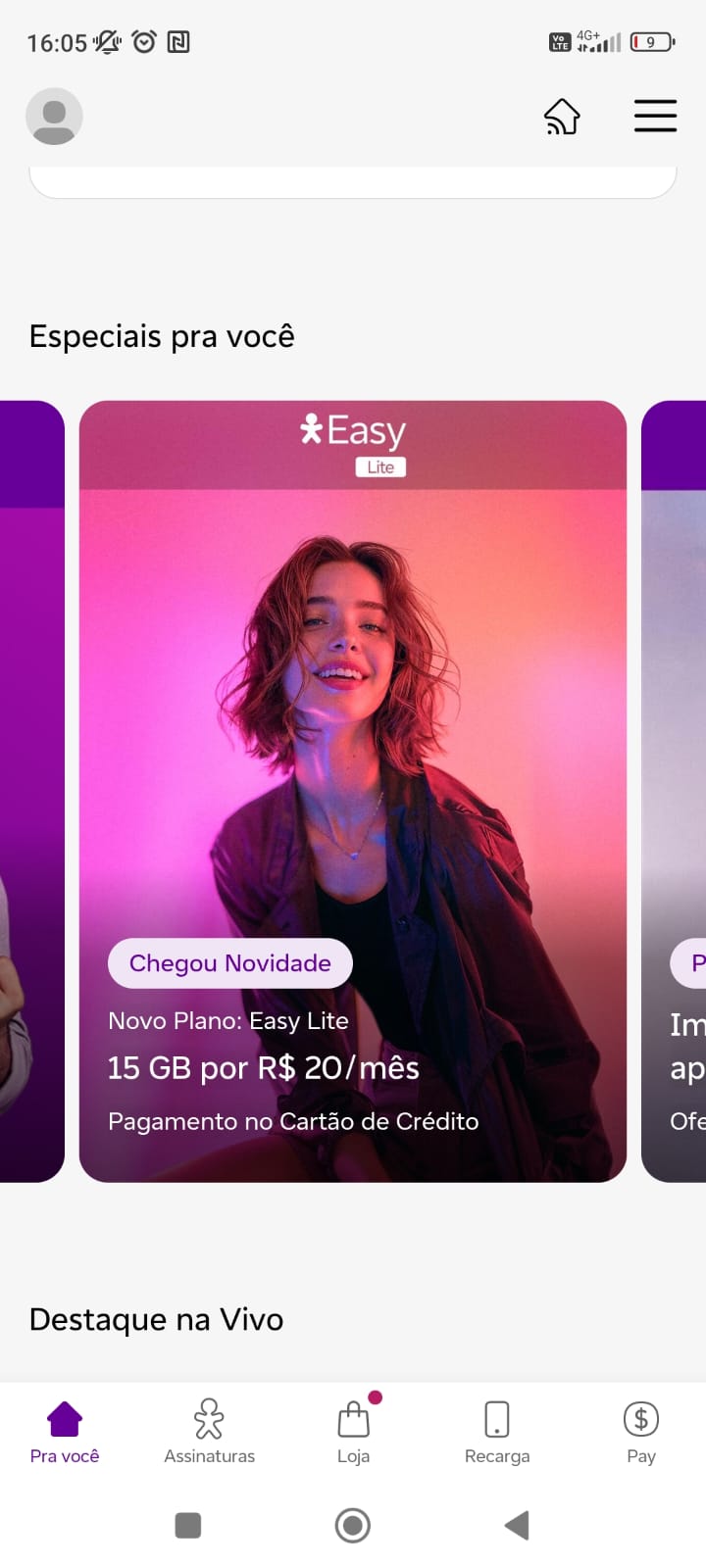This screenshot has height=1568, width=706.
Task: Switch to the Assinaturas tab
Action: tap(209, 1432)
